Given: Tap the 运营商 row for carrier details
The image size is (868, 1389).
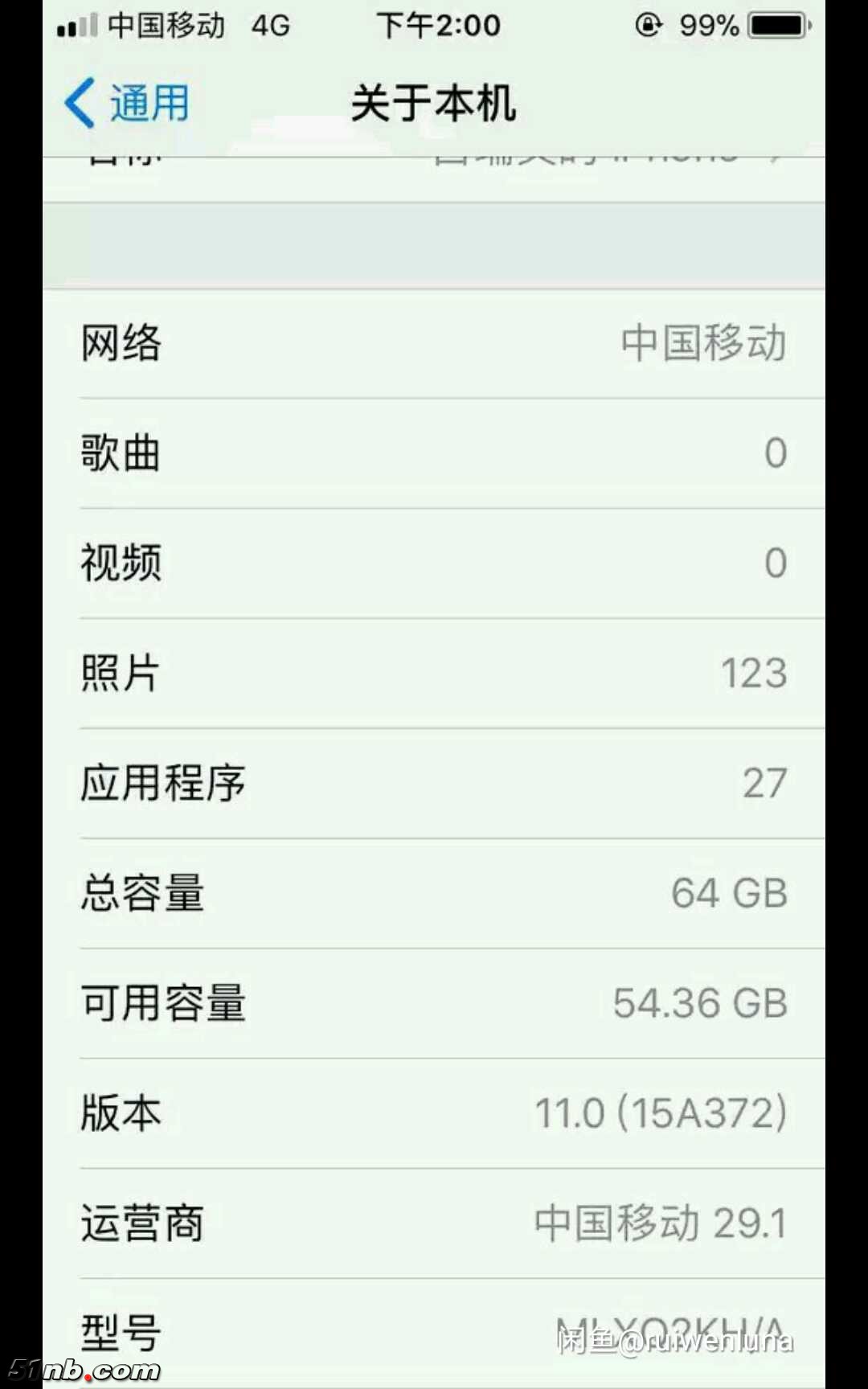Looking at the screenshot, I should [434, 1223].
